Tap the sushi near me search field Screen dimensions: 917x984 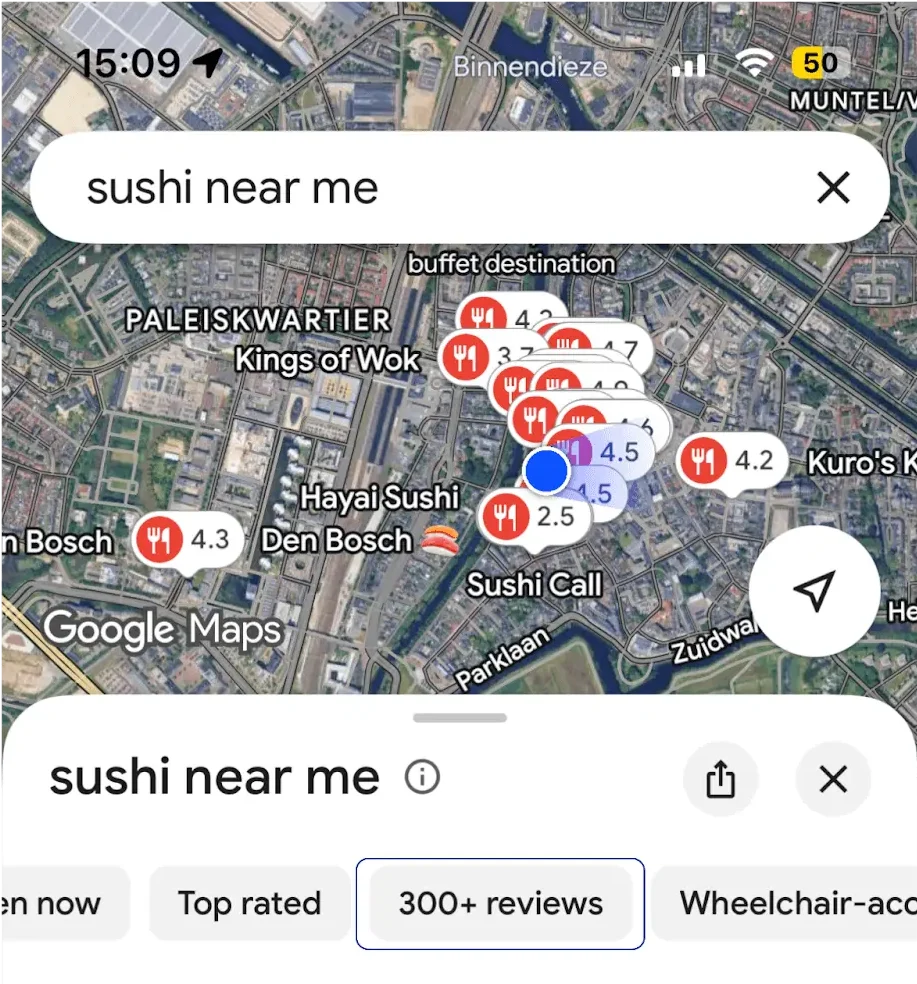coord(400,187)
